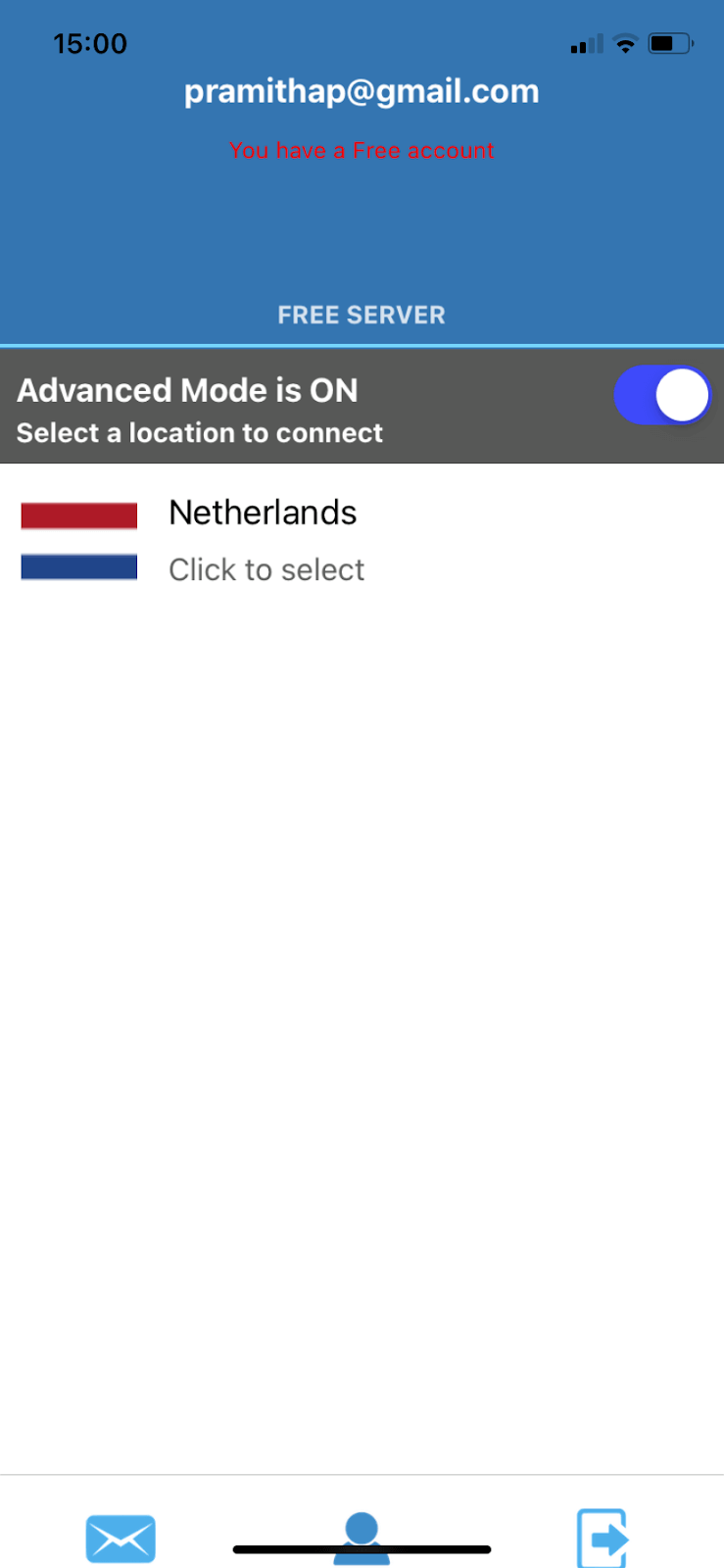Viewport: 724px width, 1568px height.
Task: Open the account profile tab
Action: click(x=362, y=1539)
